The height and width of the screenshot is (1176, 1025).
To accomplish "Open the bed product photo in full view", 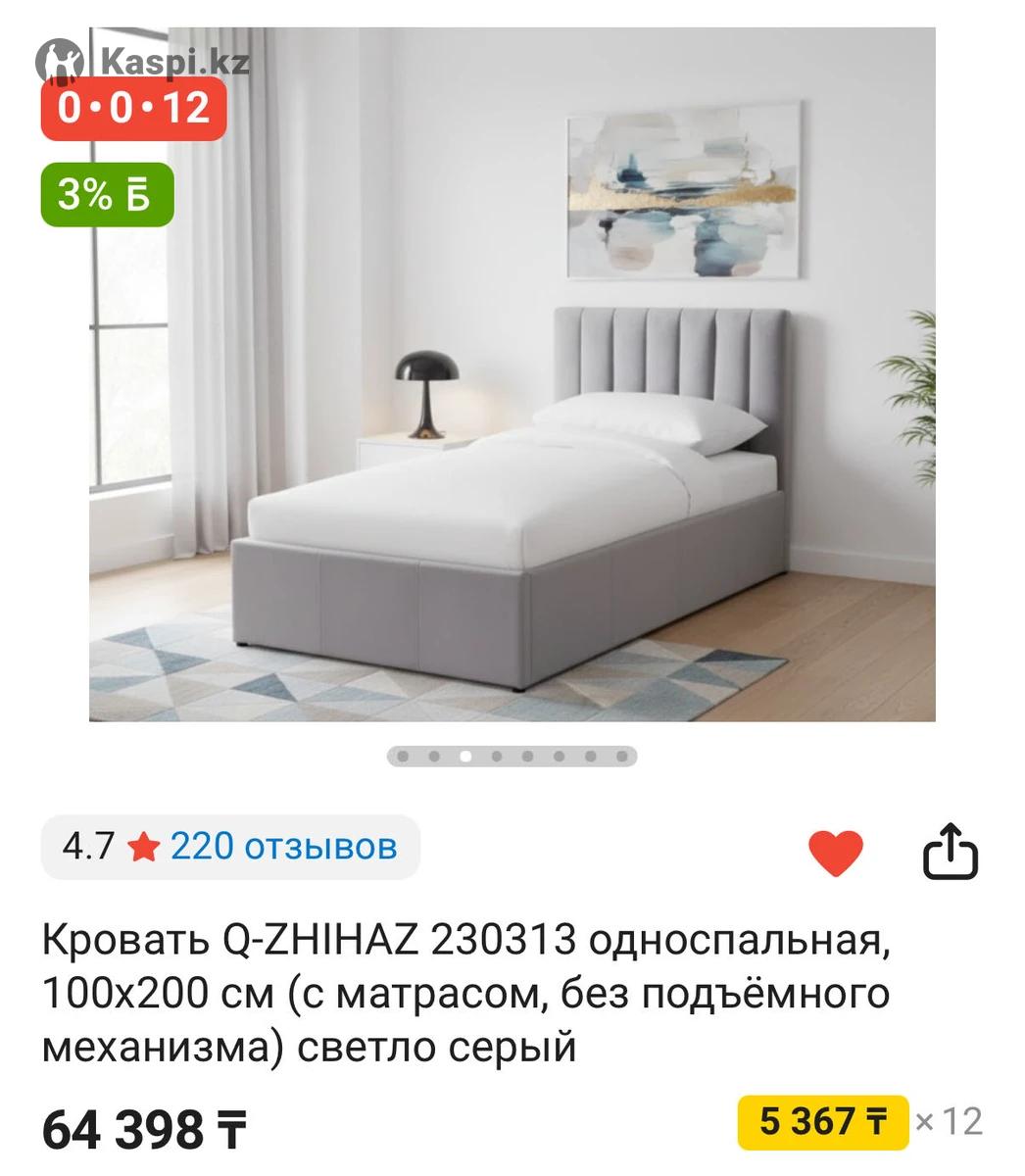I will coord(512,392).
